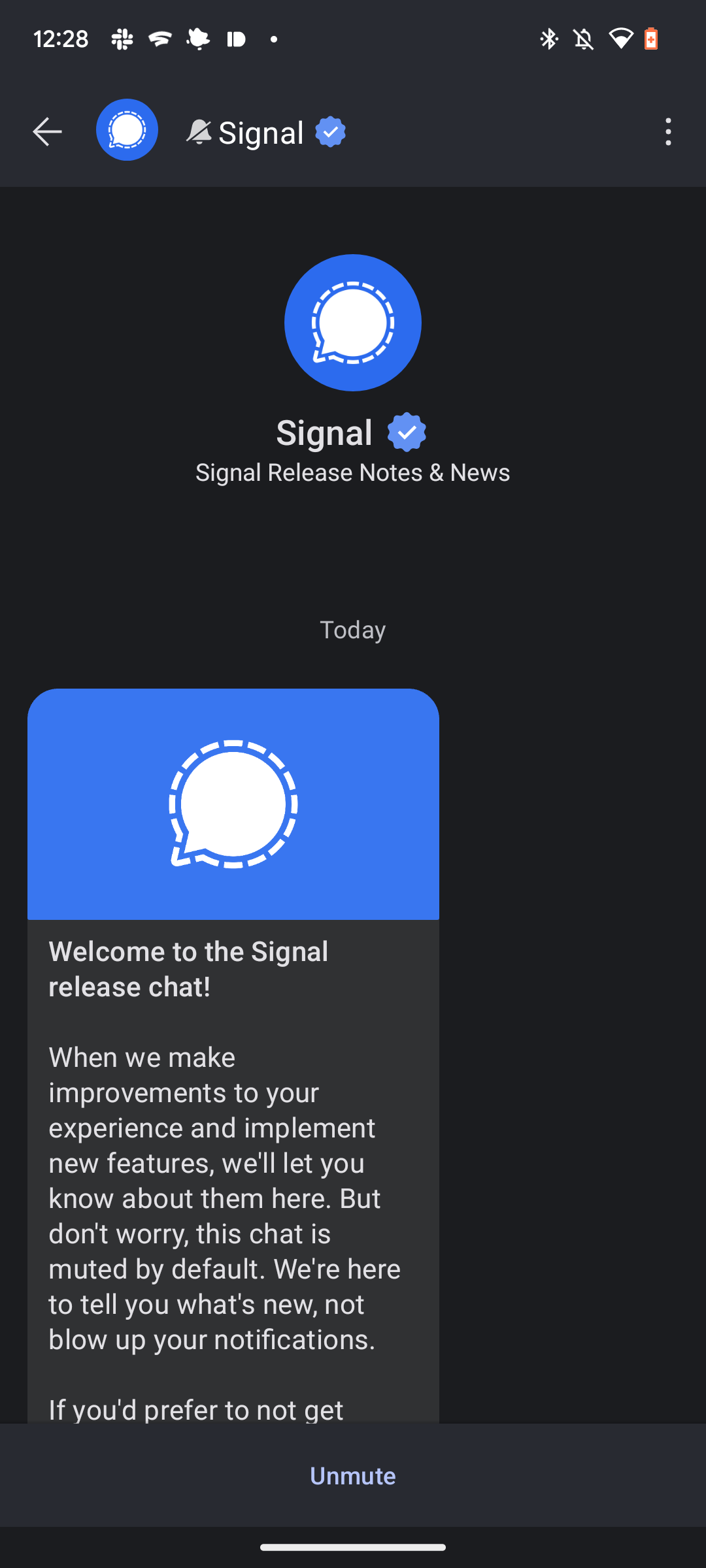Tap the Signal Release Notes & News subtitle
706x1568 pixels.
(352, 472)
